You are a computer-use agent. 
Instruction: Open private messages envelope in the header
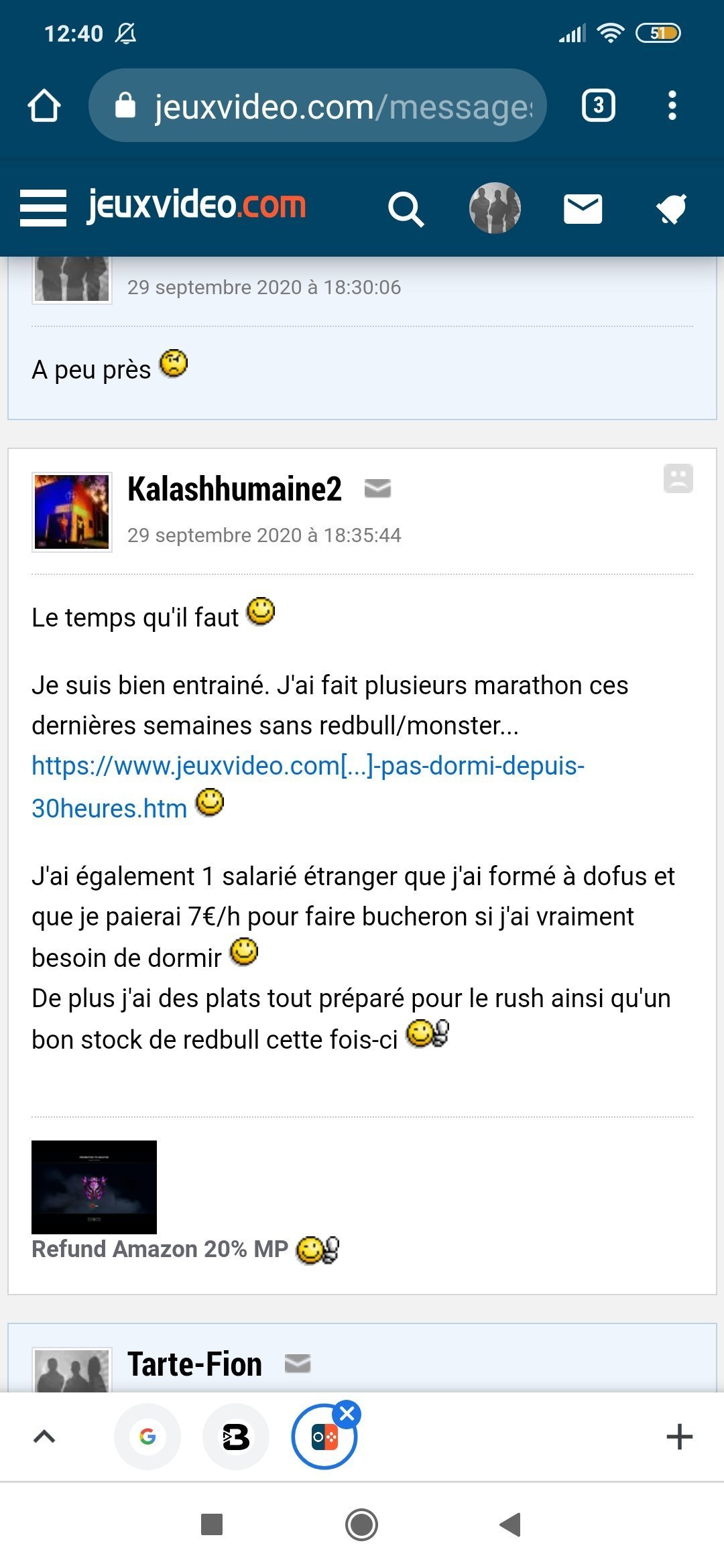[x=583, y=208]
